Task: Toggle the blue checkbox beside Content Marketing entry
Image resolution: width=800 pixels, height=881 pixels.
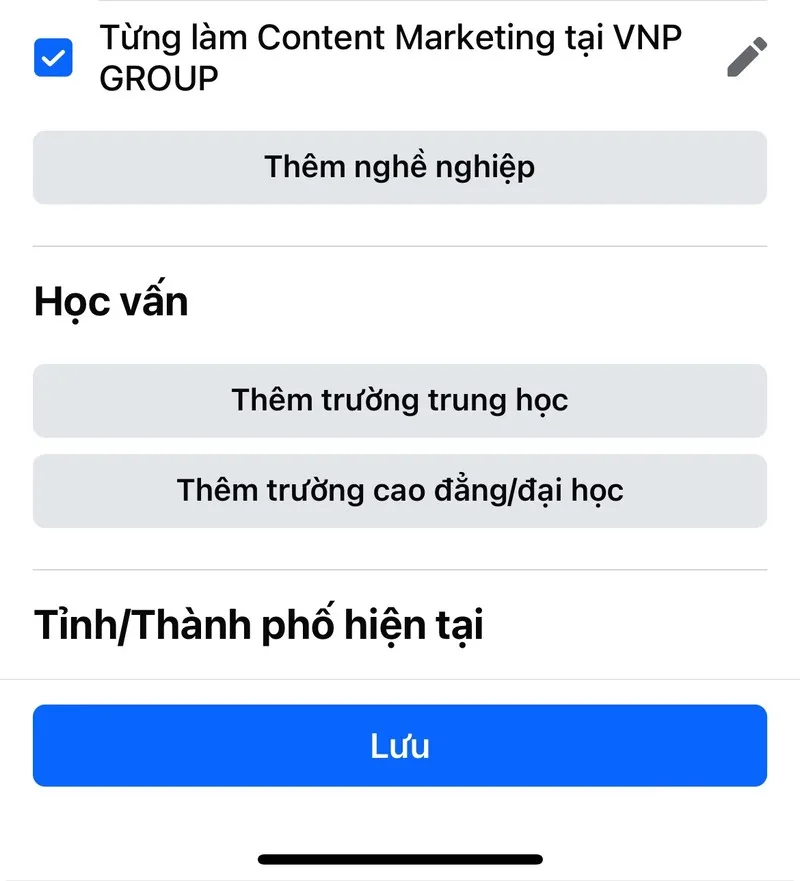Action: click(x=53, y=58)
